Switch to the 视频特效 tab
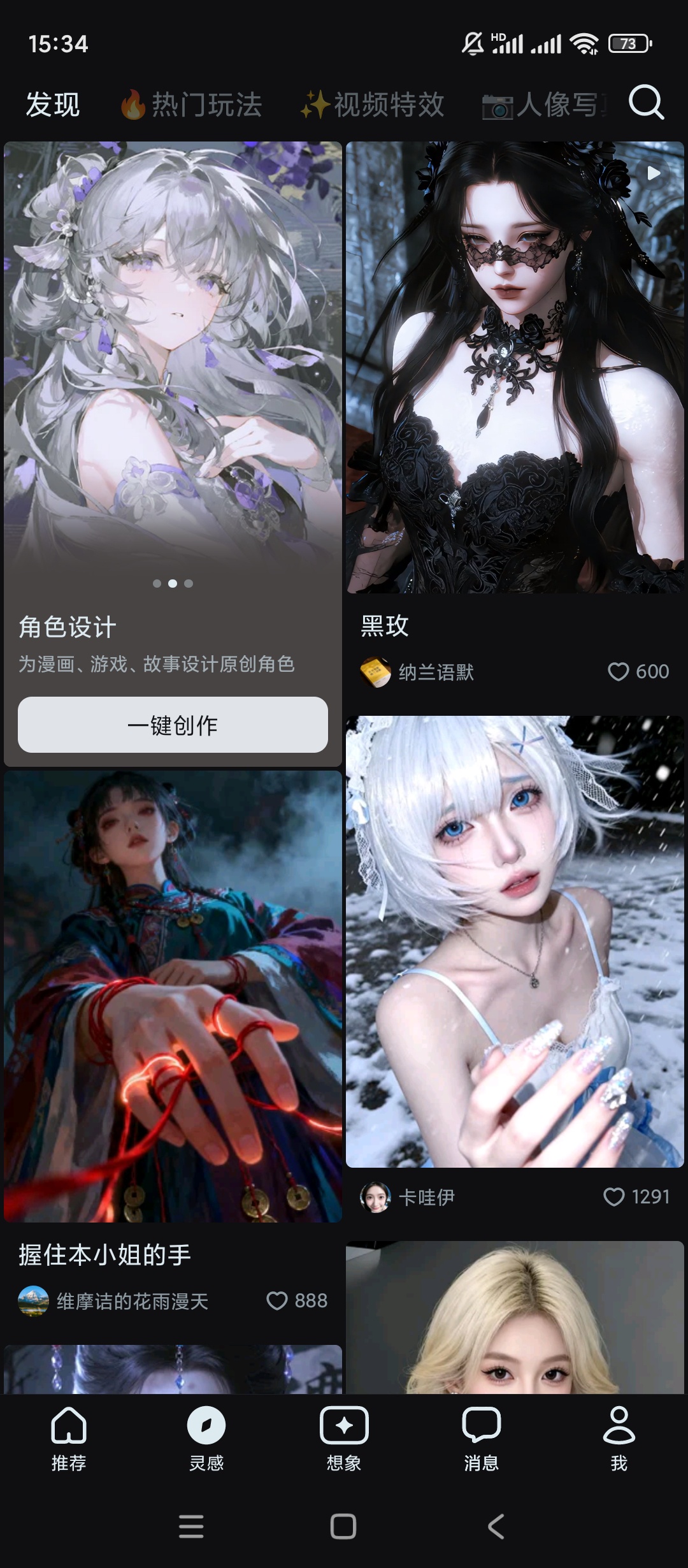The width and height of the screenshot is (688, 1568). coord(373,105)
